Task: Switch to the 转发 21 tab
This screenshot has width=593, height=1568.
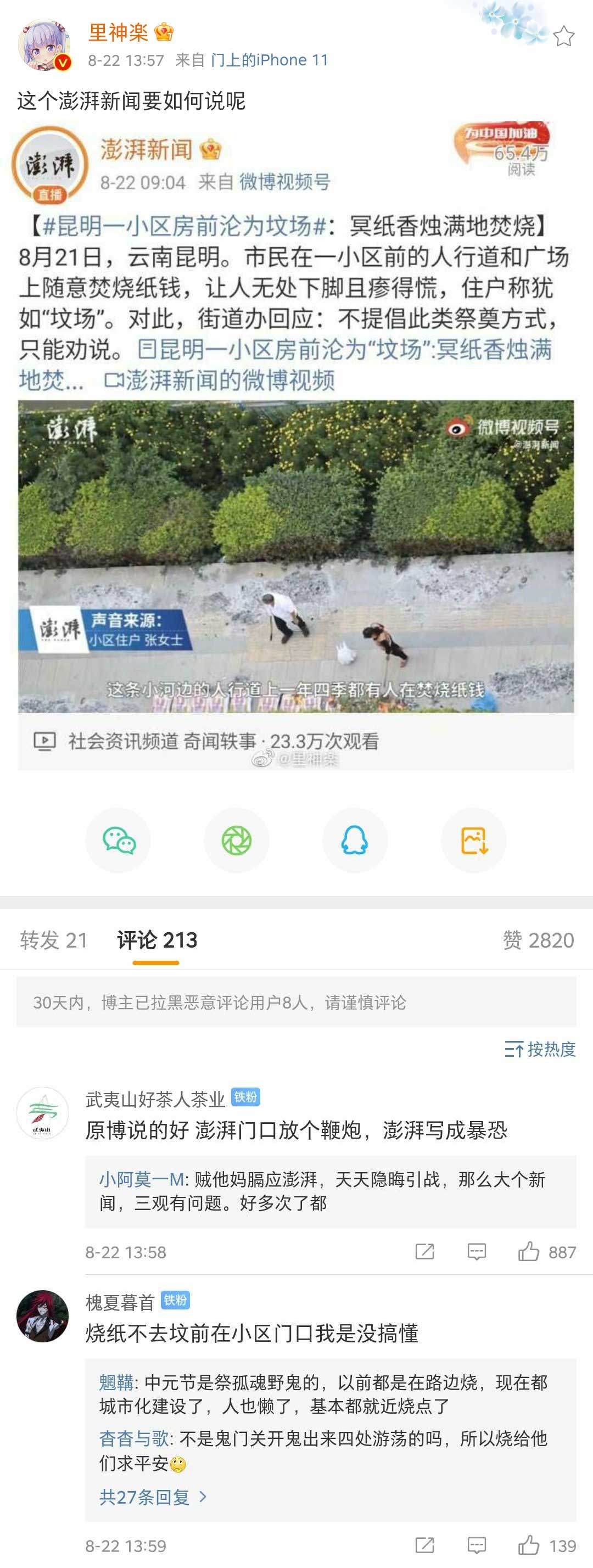Action: [x=54, y=940]
